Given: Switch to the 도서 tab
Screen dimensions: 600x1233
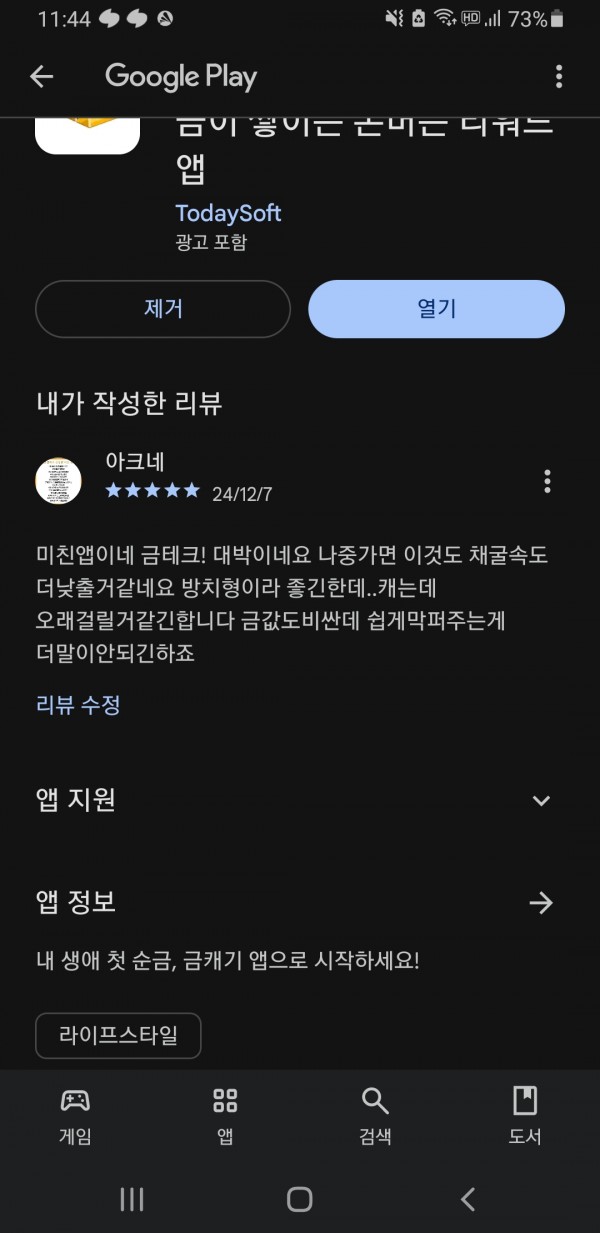Looking at the screenshot, I should coord(525,1117).
